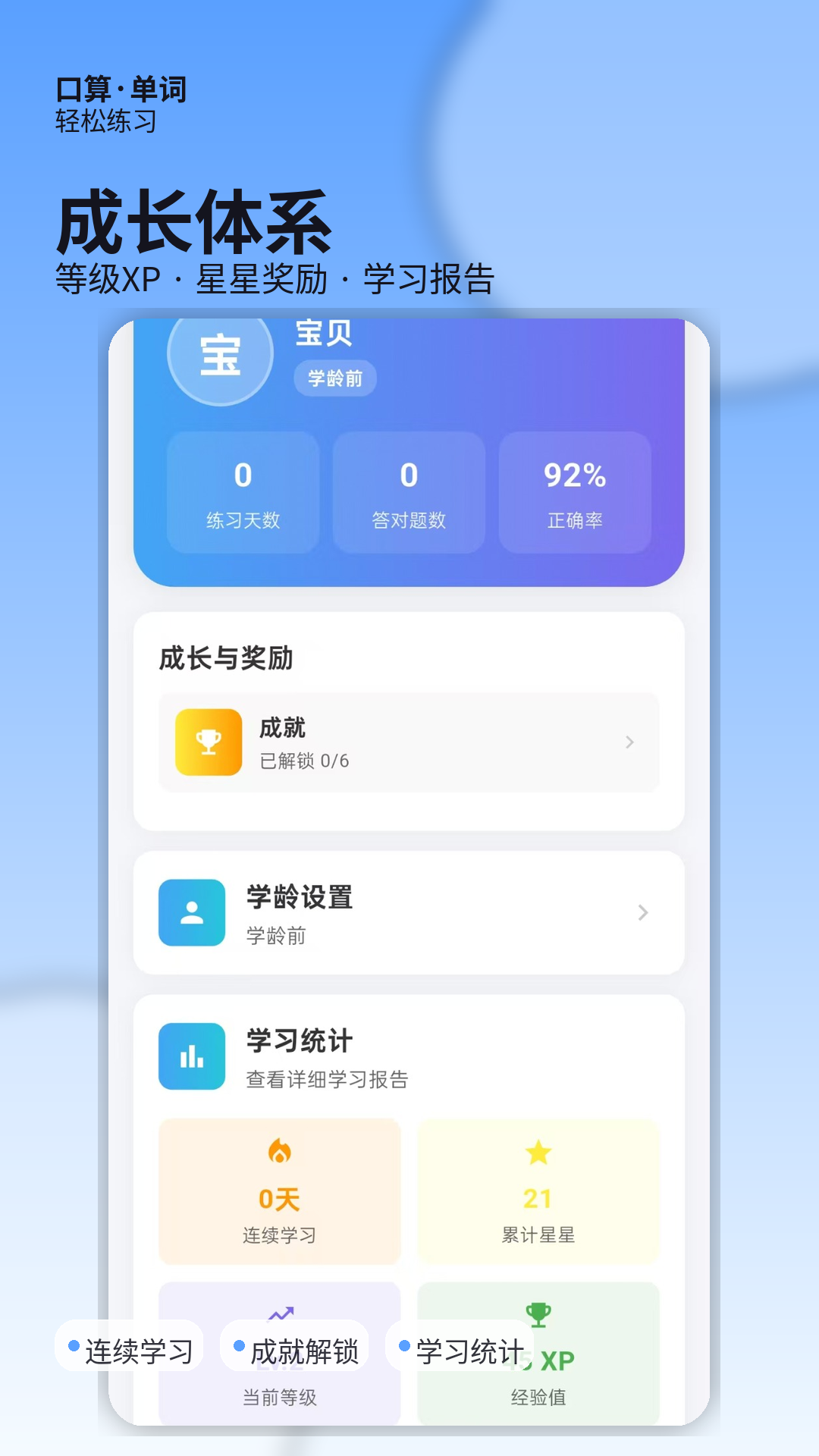Switch to the 答对题数 stat panel
Image resolution: width=819 pixels, height=1456 pixels.
[x=409, y=493]
